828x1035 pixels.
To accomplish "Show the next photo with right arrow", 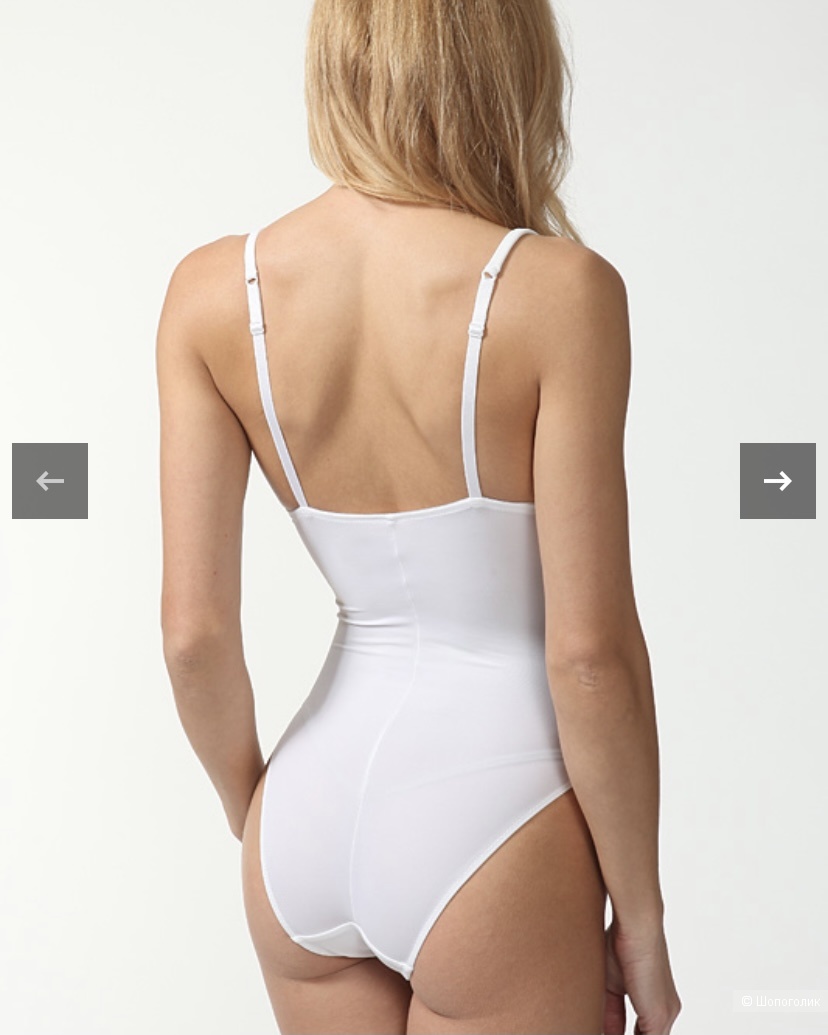I will (x=777, y=481).
